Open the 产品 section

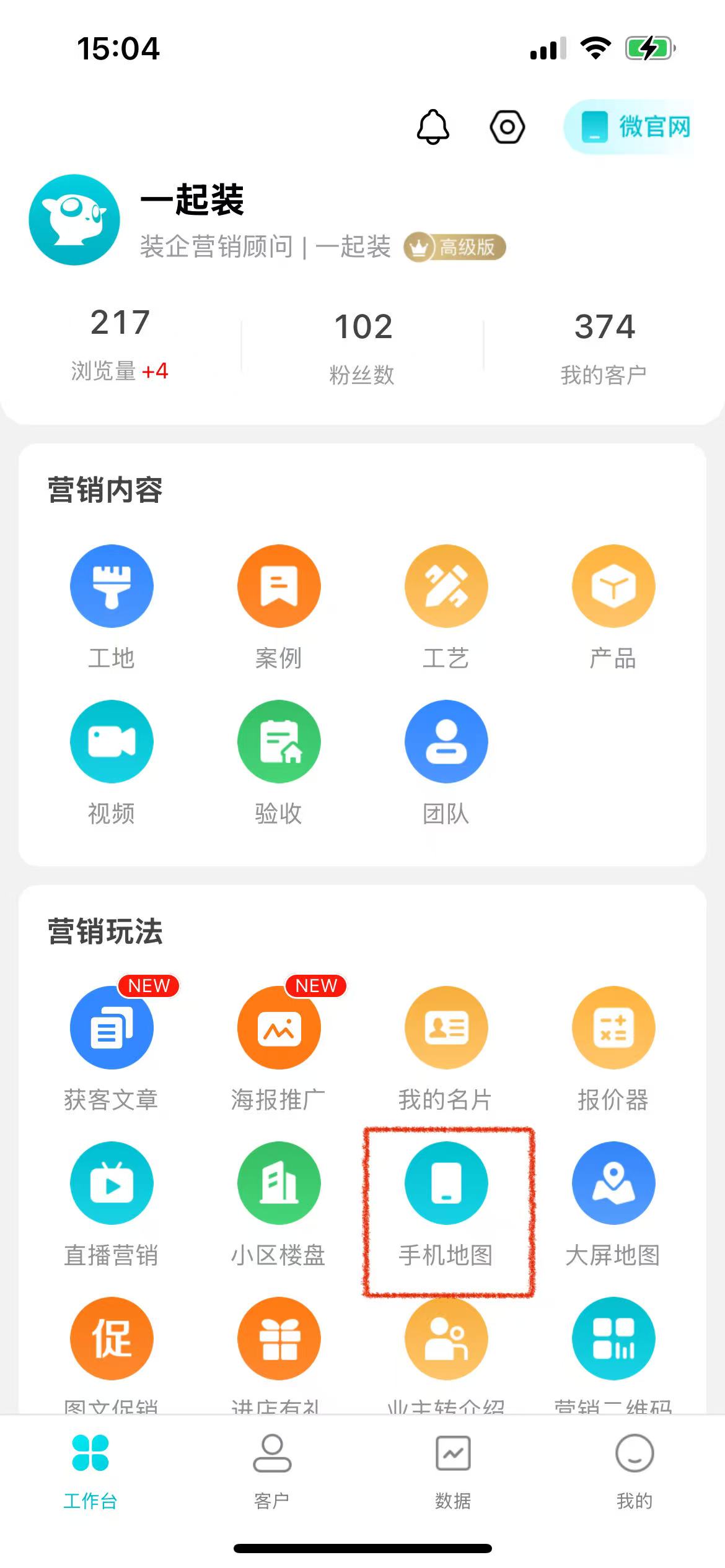[x=613, y=586]
